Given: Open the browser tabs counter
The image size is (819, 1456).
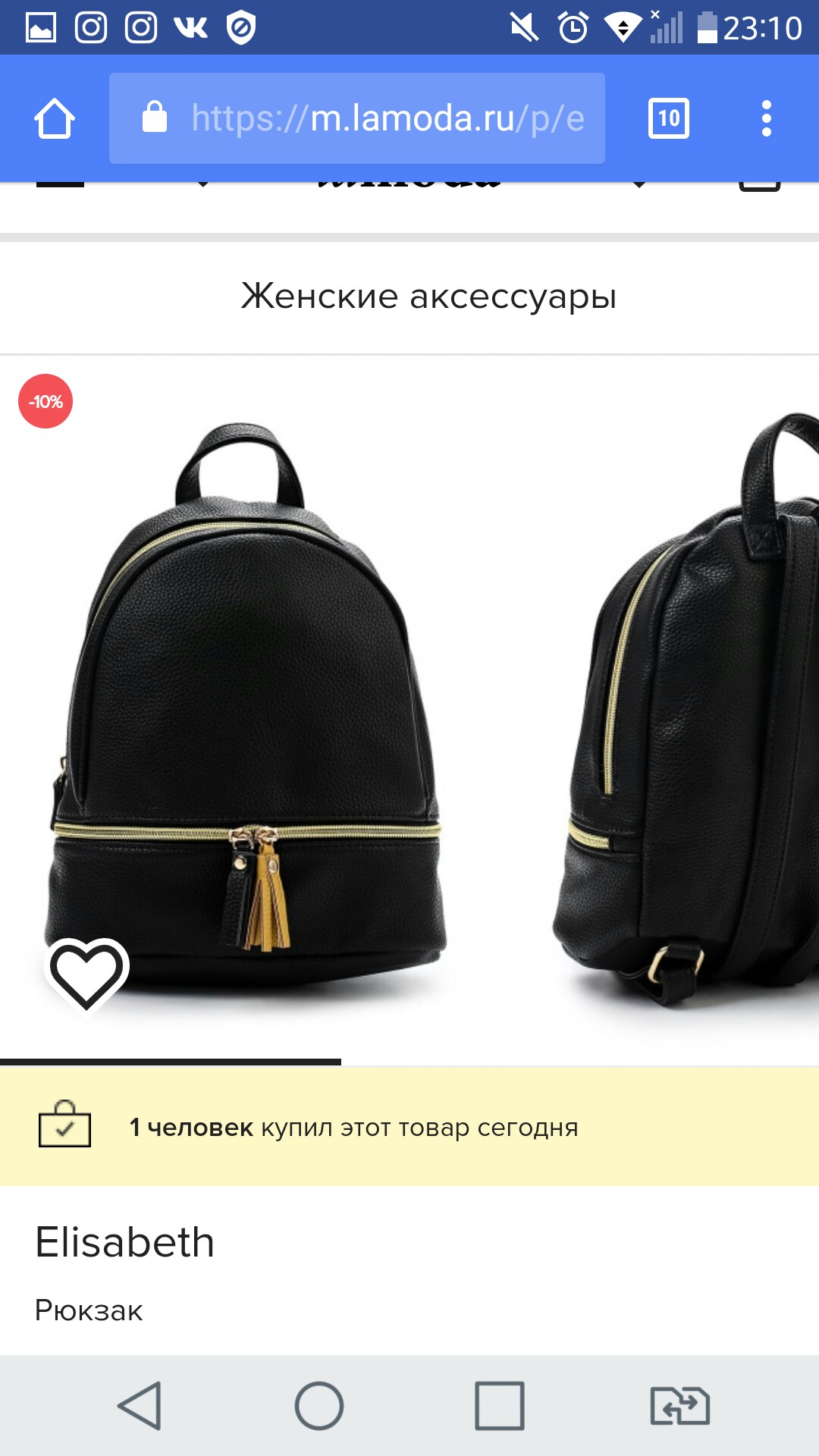Looking at the screenshot, I should tap(669, 118).
